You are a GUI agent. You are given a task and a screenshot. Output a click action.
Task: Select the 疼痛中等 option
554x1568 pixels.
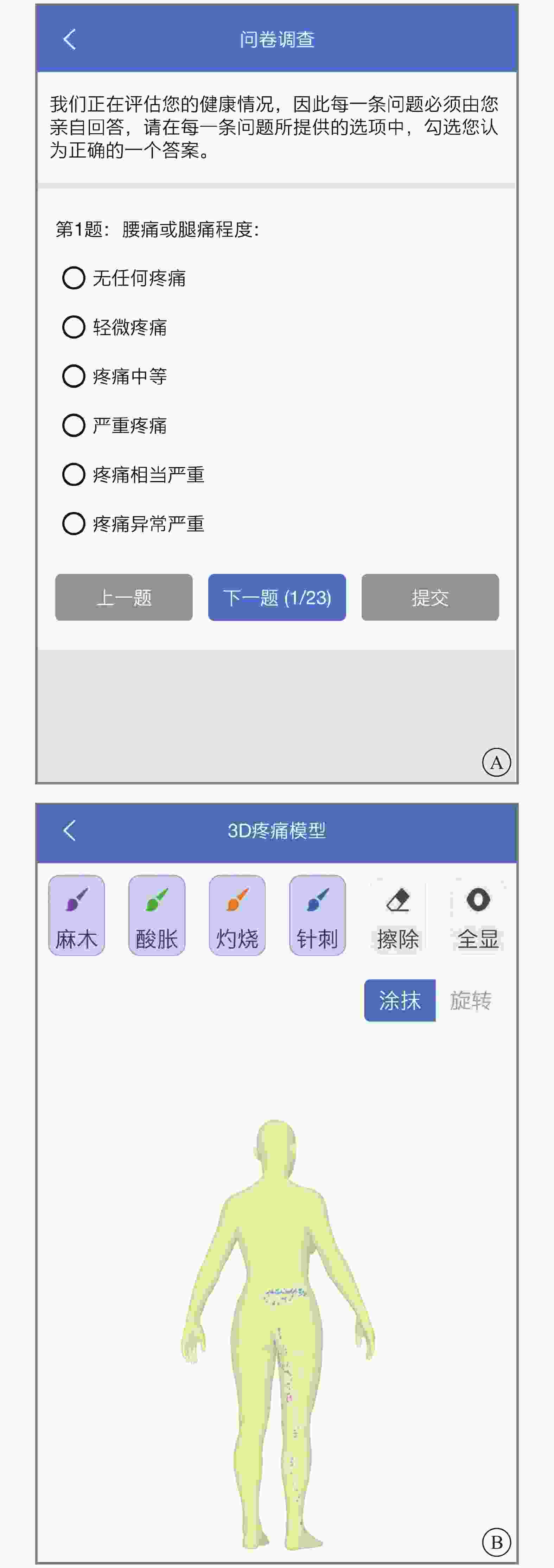click(x=74, y=376)
